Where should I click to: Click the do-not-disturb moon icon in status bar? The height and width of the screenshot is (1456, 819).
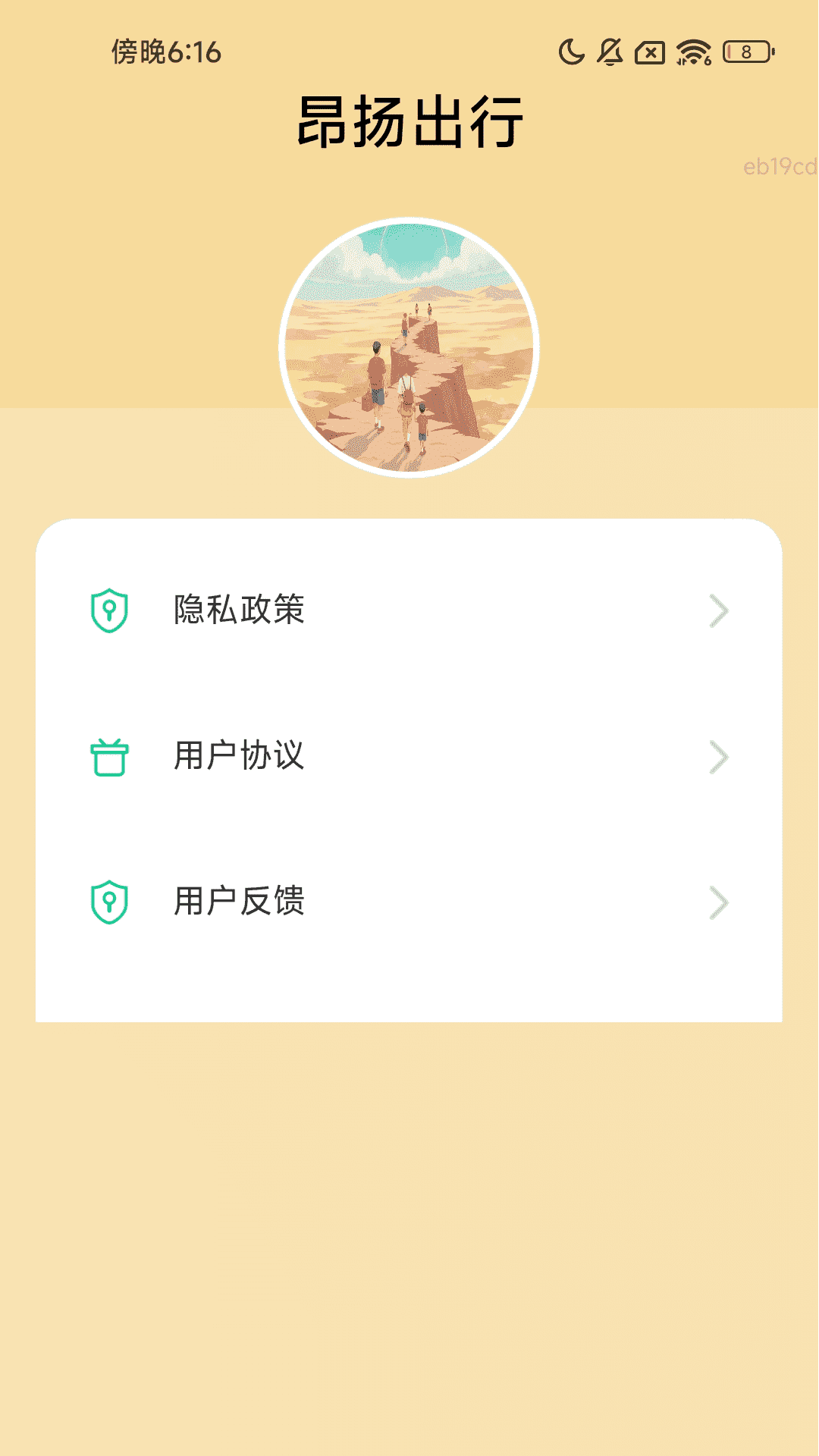(x=573, y=51)
